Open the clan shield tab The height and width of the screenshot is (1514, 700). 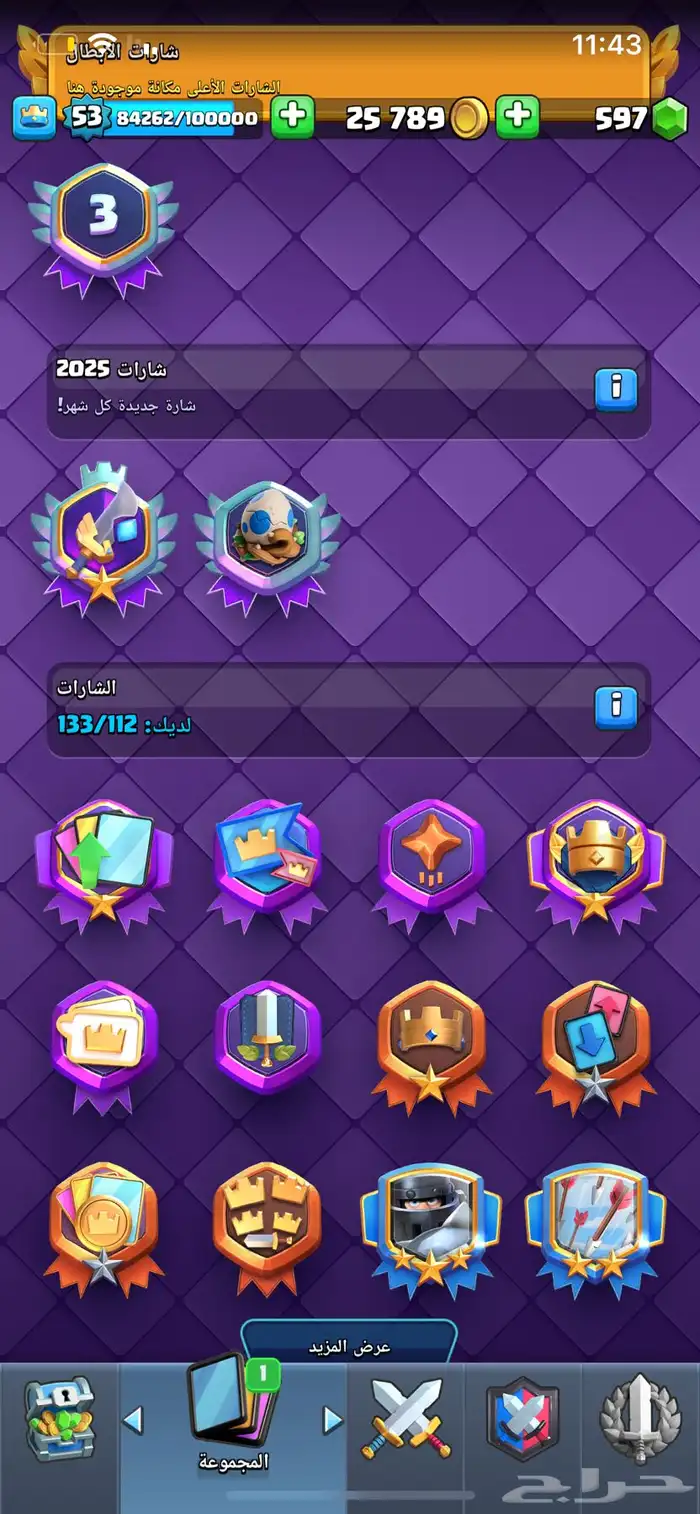[522, 1418]
